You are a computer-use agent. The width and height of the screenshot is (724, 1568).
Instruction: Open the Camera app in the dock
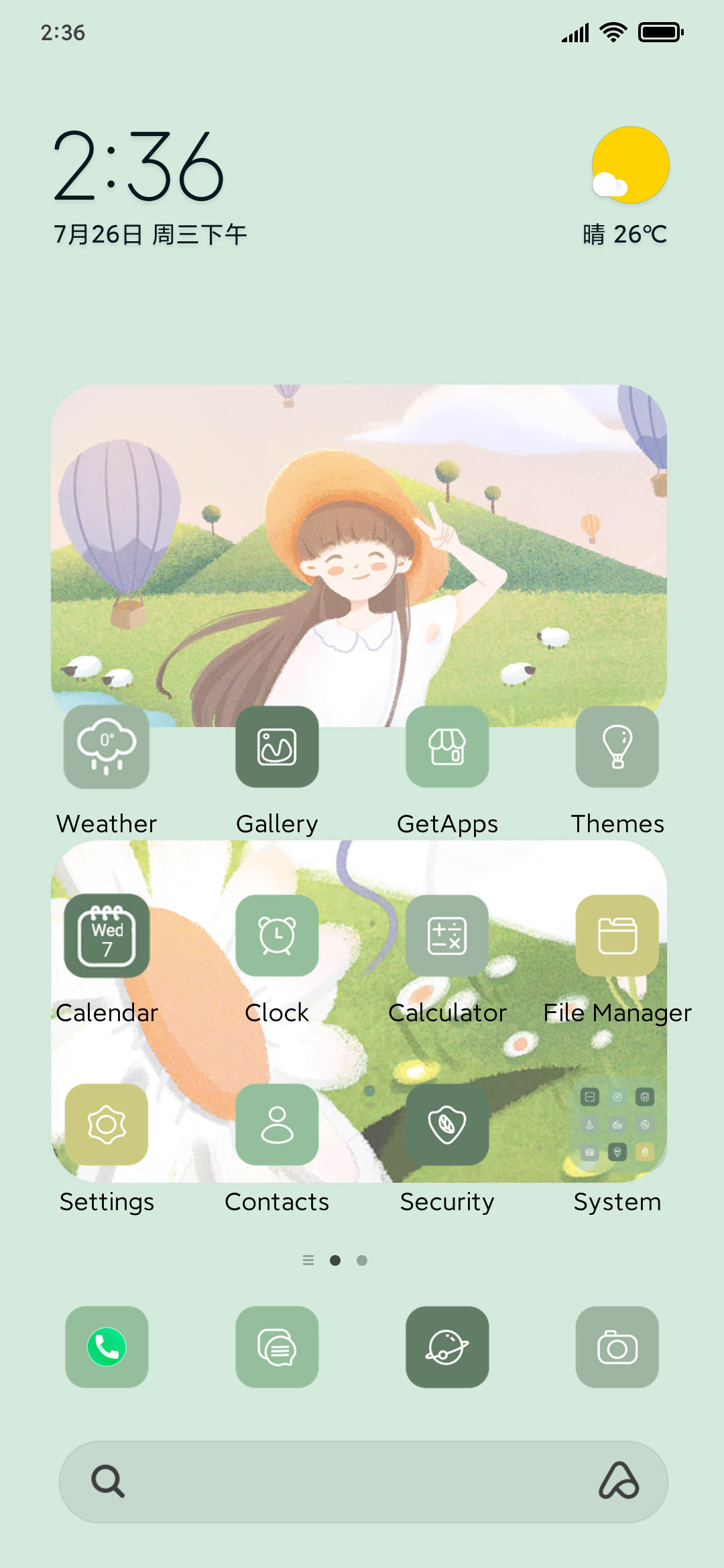(617, 1347)
